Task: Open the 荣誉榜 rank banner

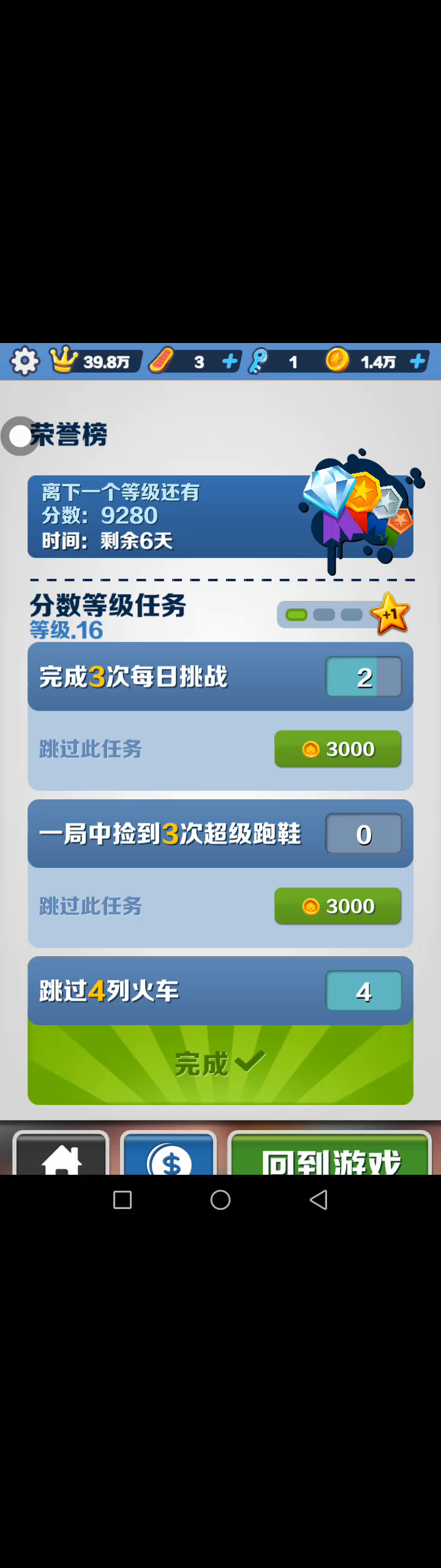Action: point(221,516)
